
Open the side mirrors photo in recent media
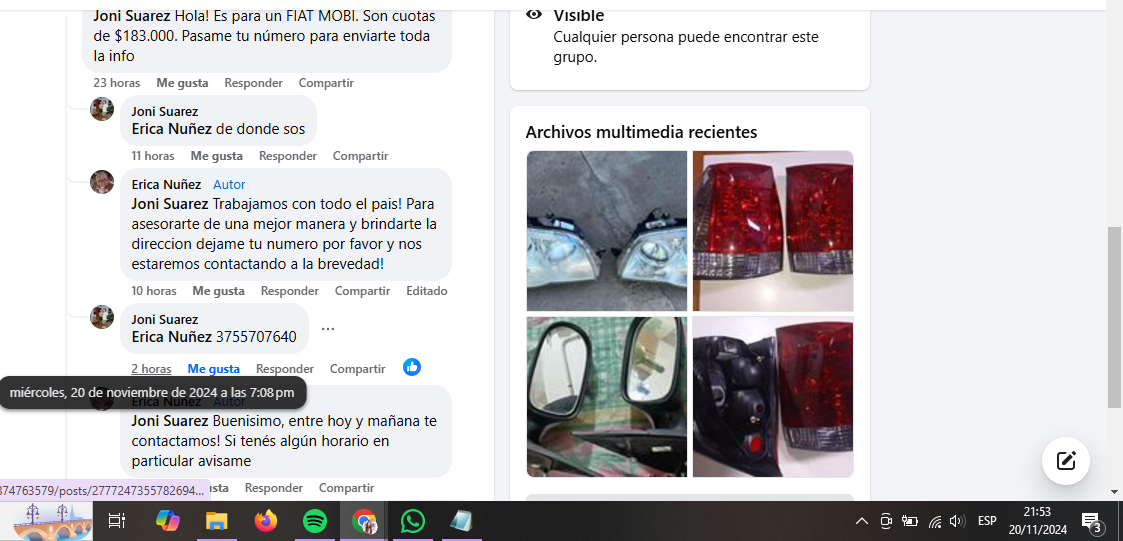point(606,397)
